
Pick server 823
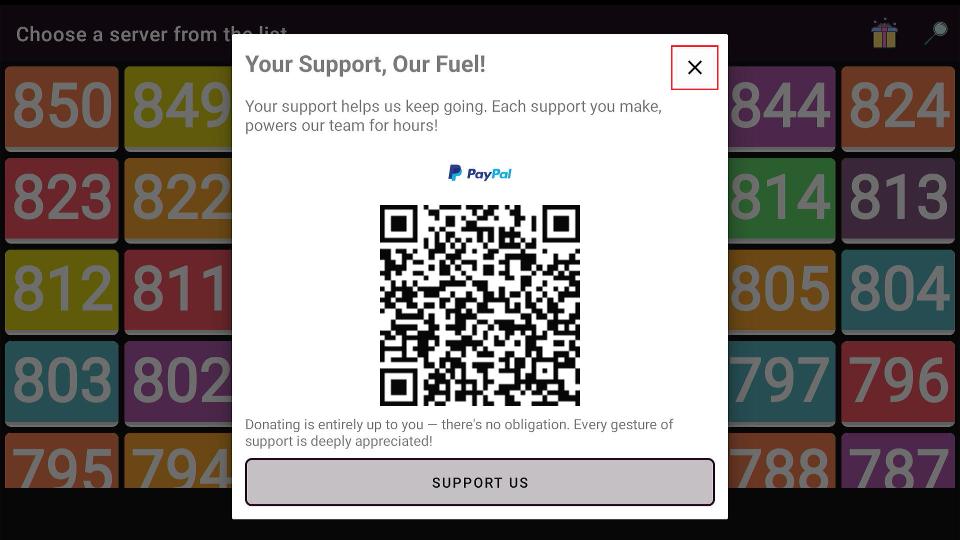tap(62, 198)
